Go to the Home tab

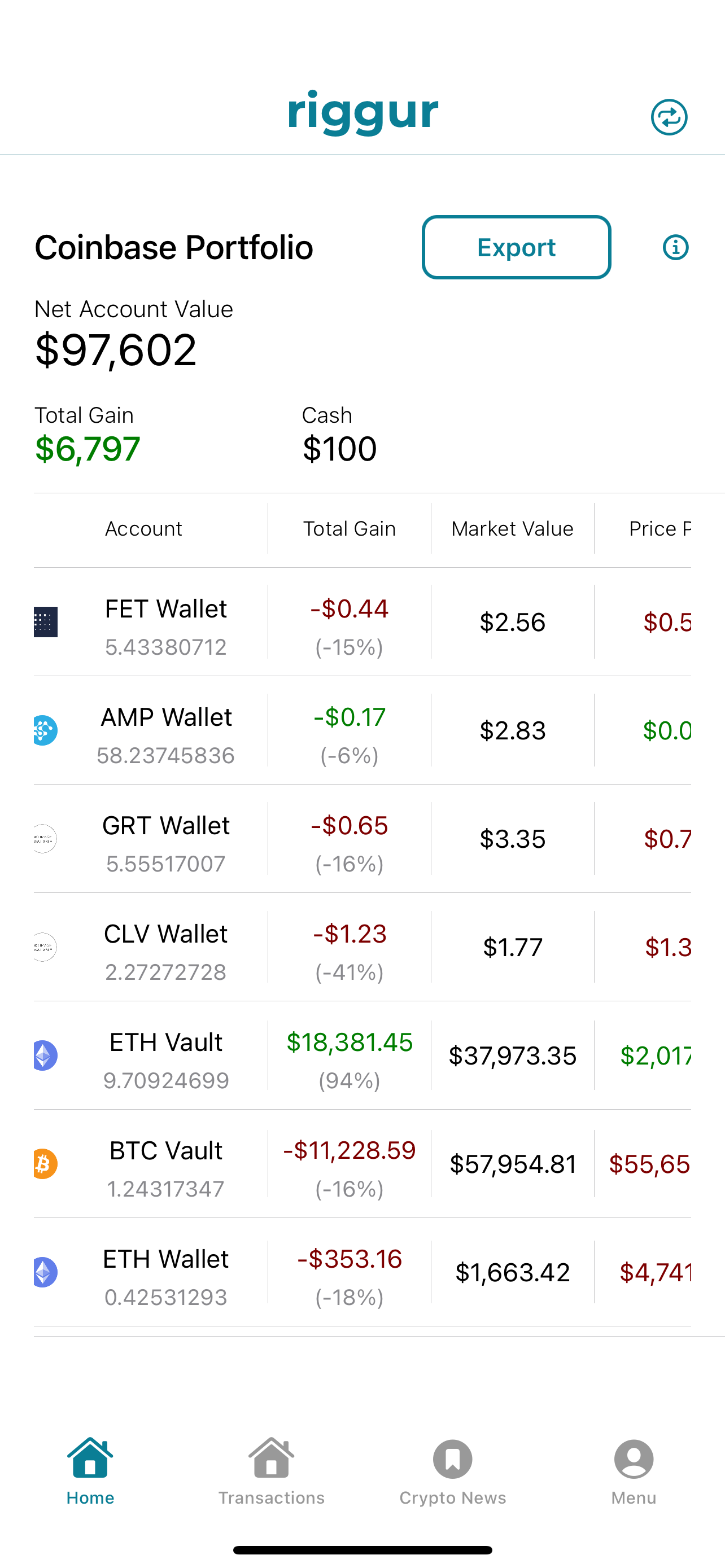[90, 1470]
